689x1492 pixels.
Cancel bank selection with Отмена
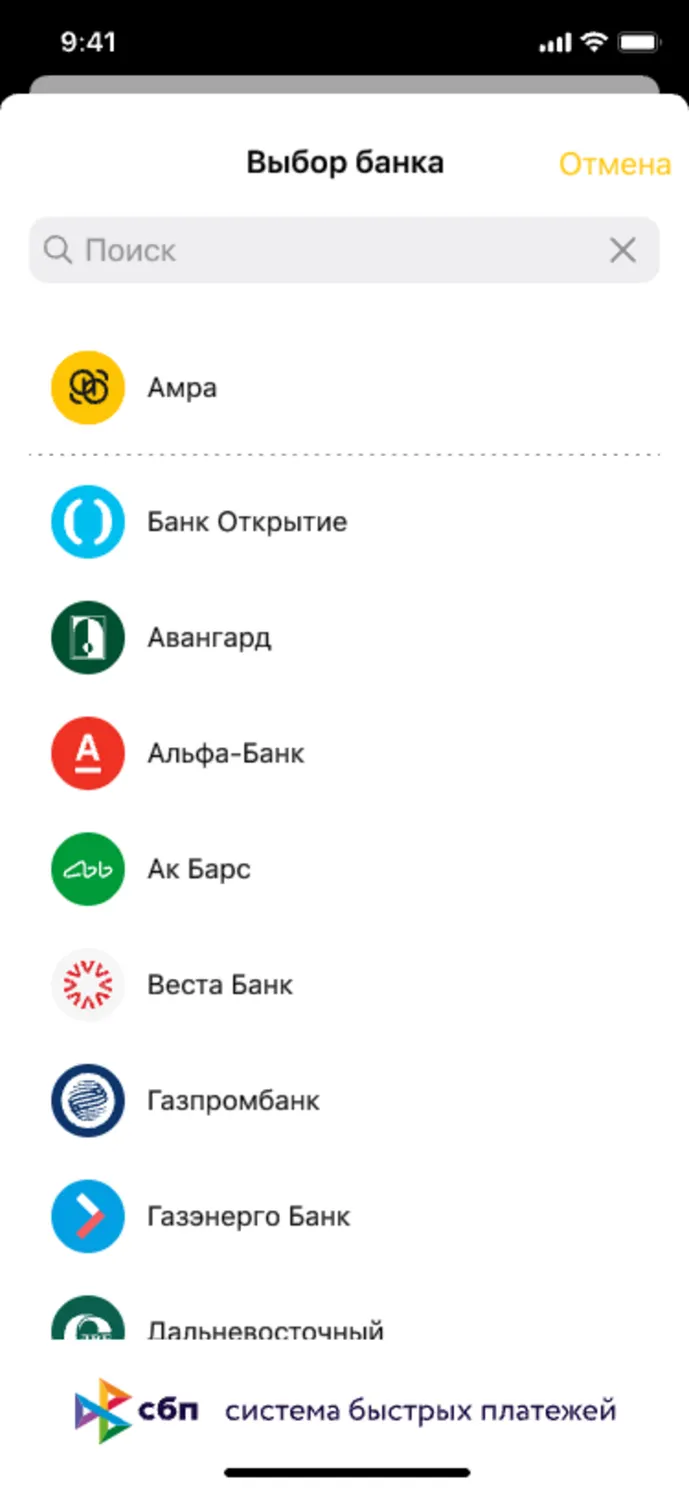pyautogui.click(x=614, y=163)
